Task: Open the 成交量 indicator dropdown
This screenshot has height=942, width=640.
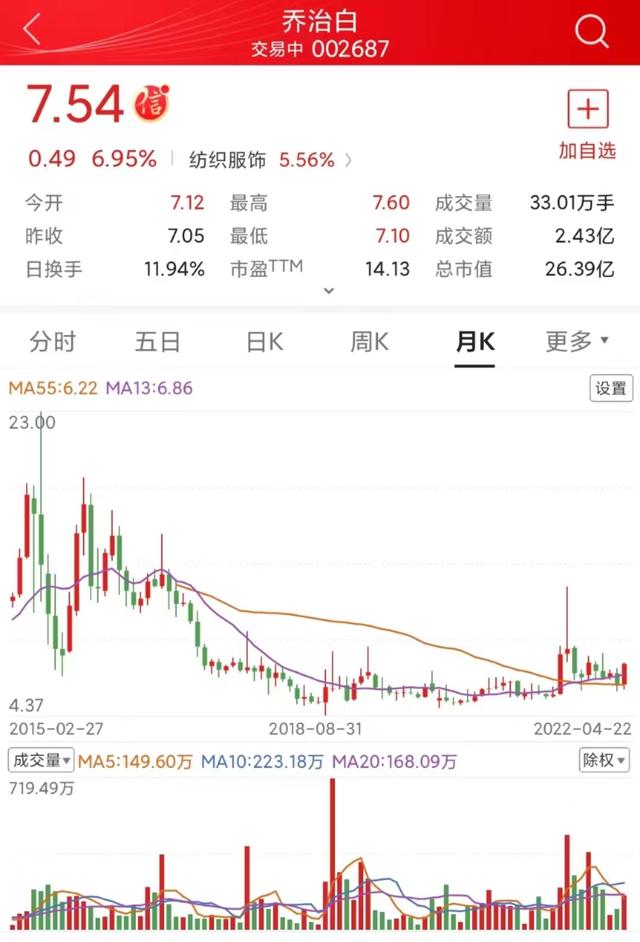Action: pos(40,761)
